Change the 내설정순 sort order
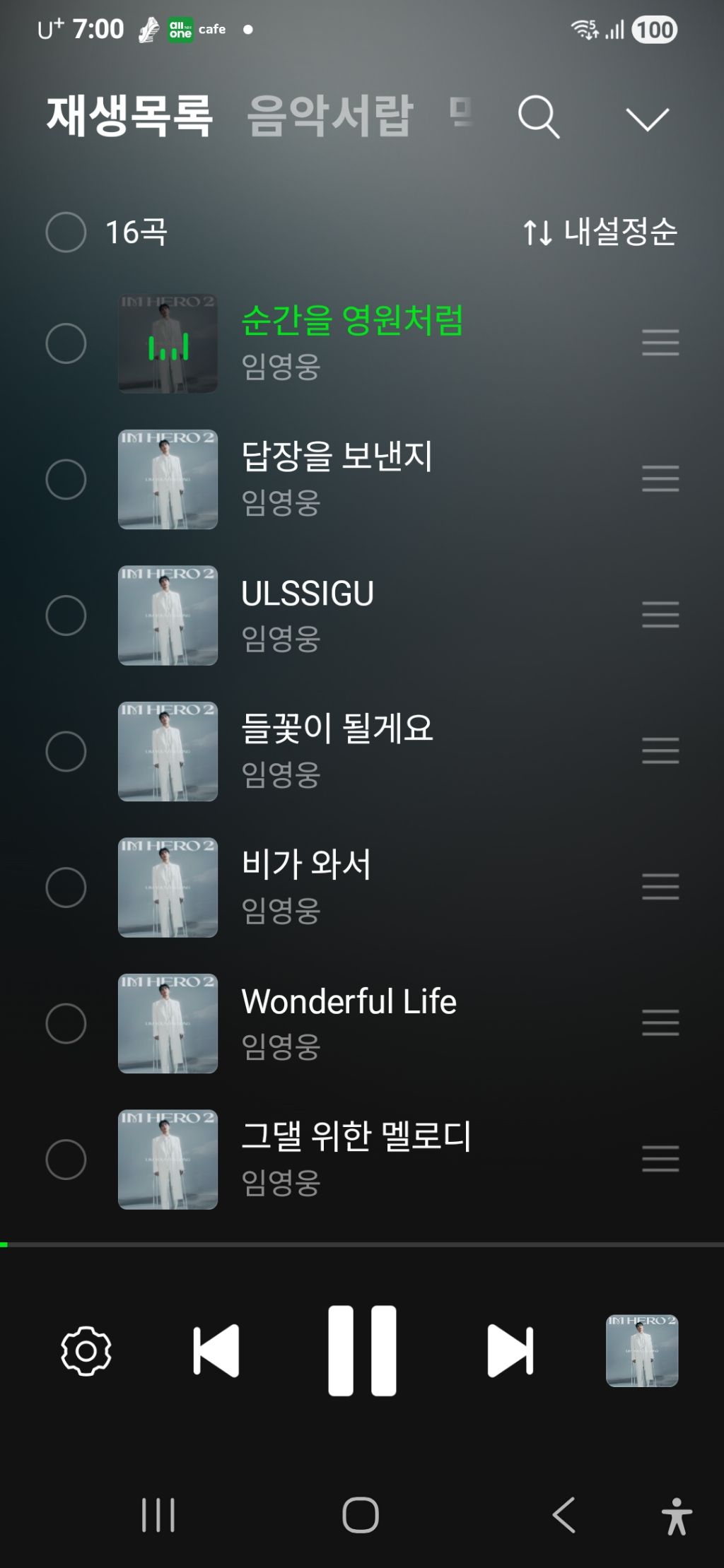The width and height of the screenshot is (724, 1568). click(600, 232)
